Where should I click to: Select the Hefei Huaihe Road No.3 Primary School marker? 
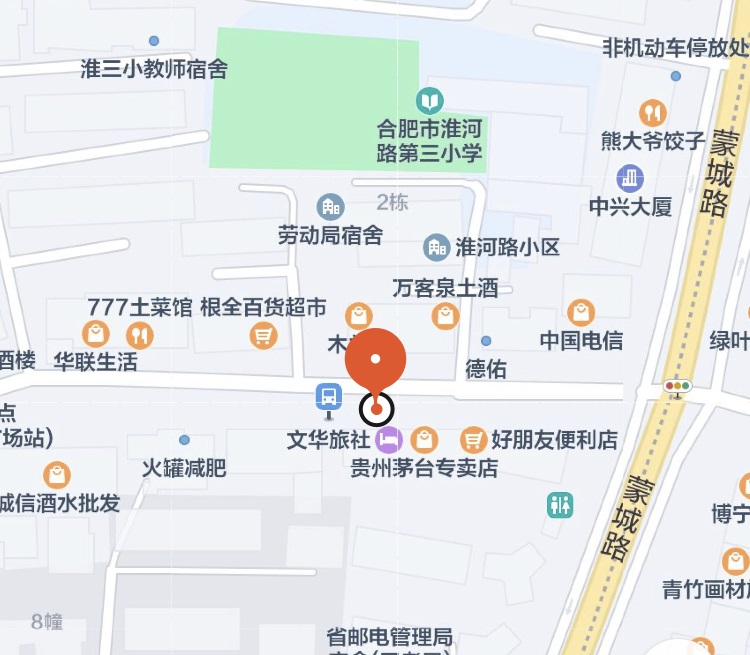coord(429,100)
